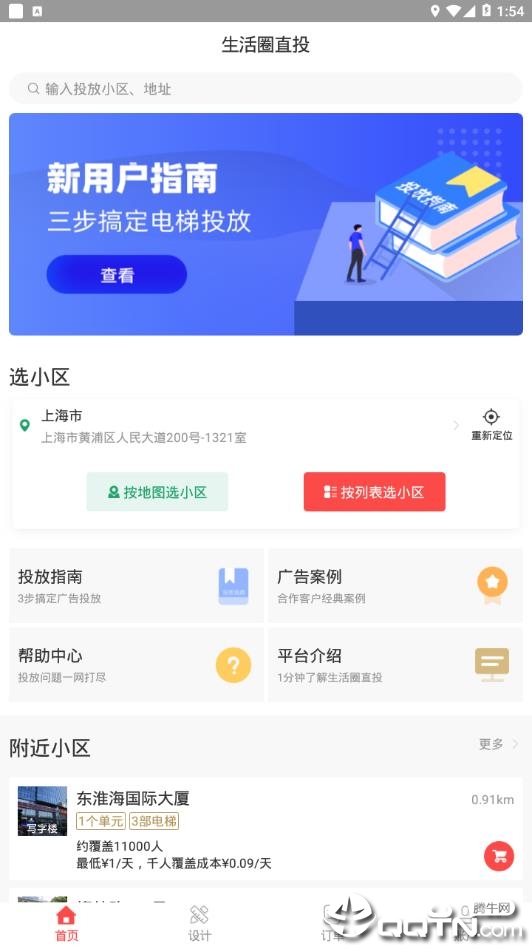Open the 上海市 address location row
This screenshot has width=532, height=946.
[238, 426]
